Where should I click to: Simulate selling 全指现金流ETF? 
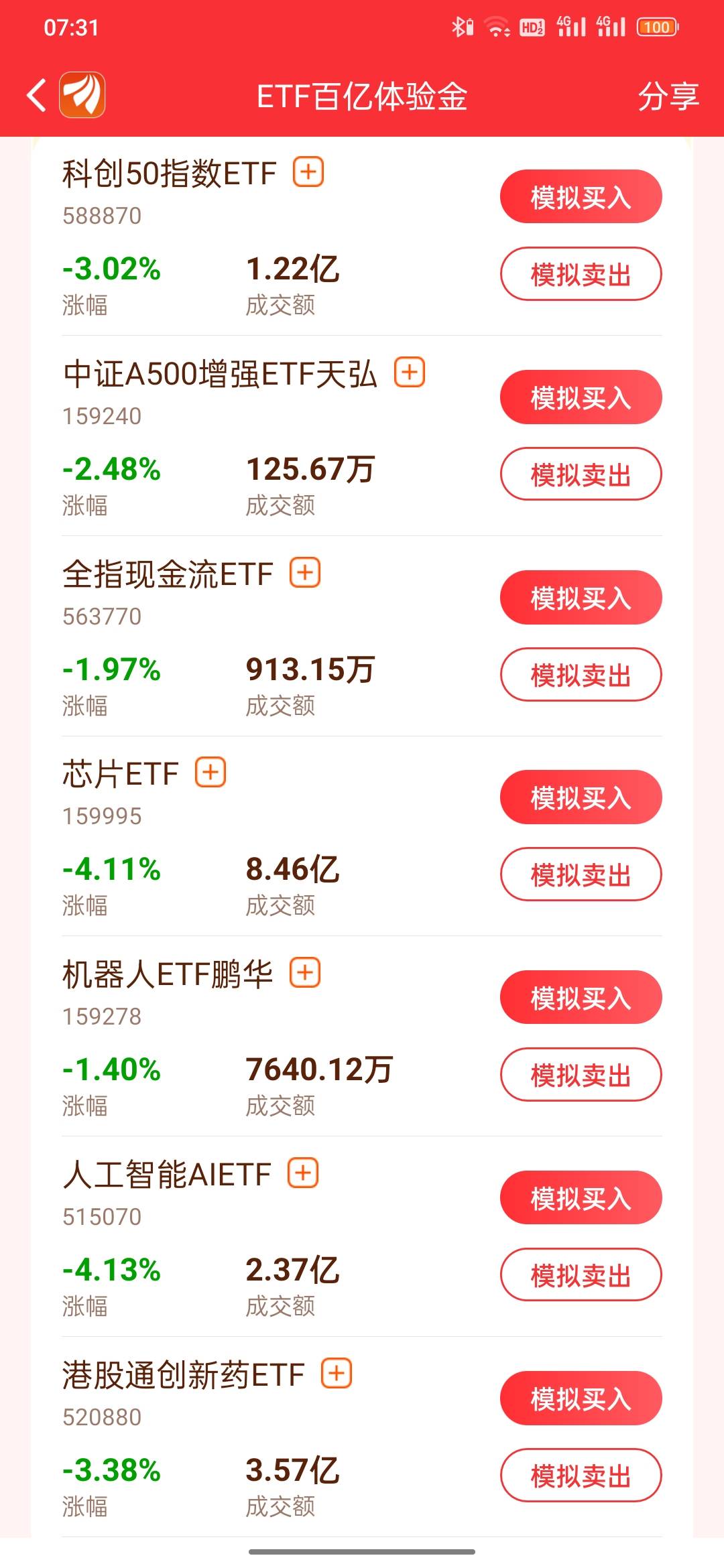pyautogui.click(x=581, y=675)
